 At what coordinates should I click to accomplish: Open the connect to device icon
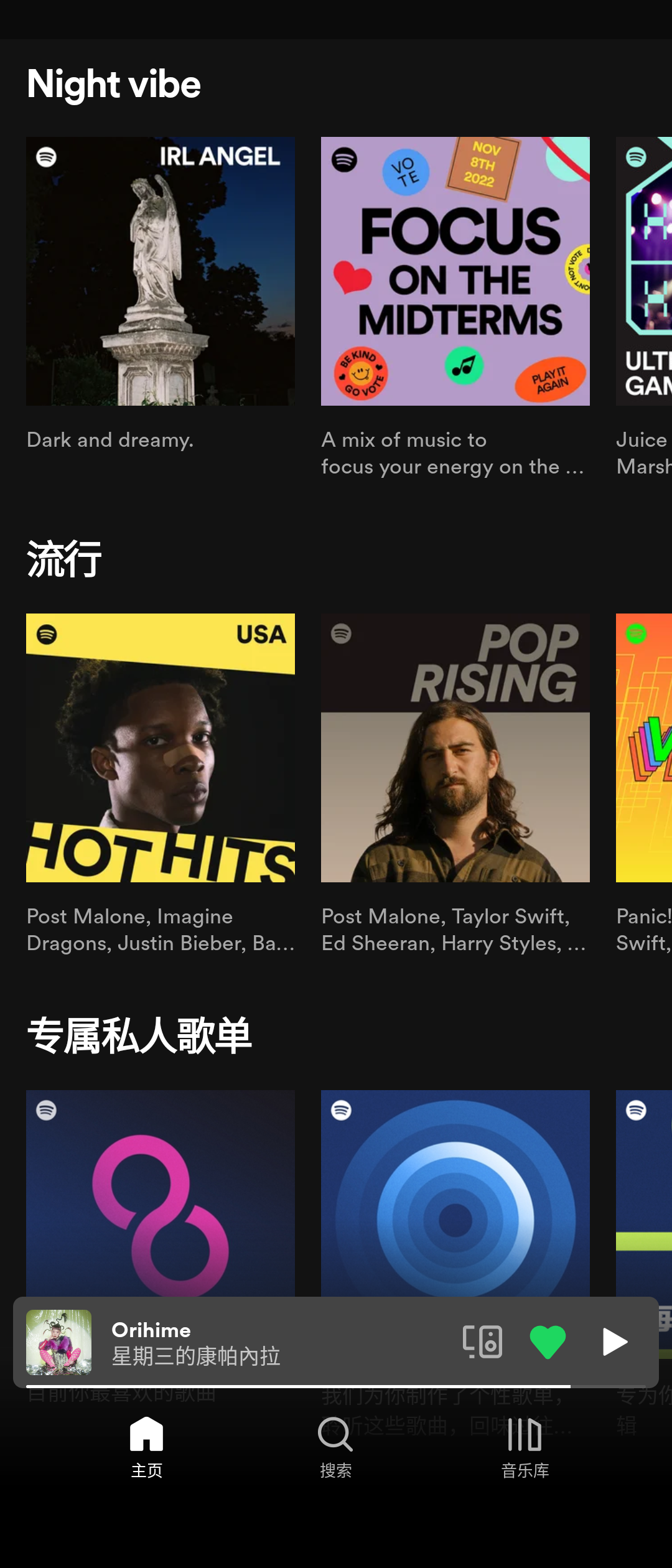pyautogui.click(x=482, y=1342)
